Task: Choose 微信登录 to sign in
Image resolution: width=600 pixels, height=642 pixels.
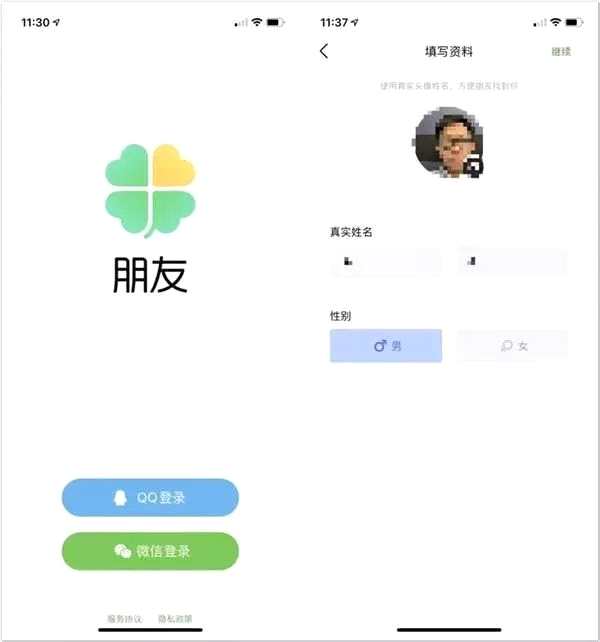Action: coord(150,551)
